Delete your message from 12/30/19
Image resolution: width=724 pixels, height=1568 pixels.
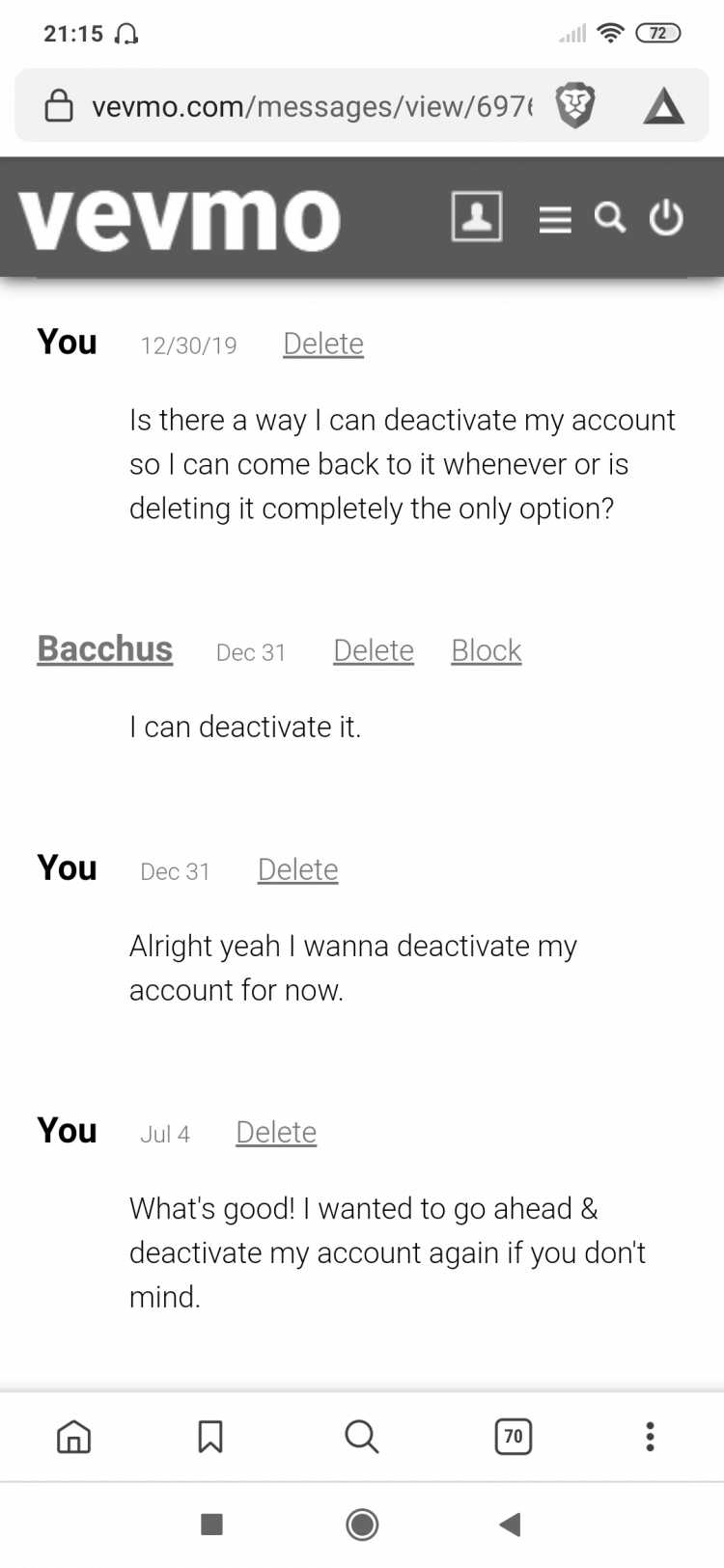click(x=323, y=344)
